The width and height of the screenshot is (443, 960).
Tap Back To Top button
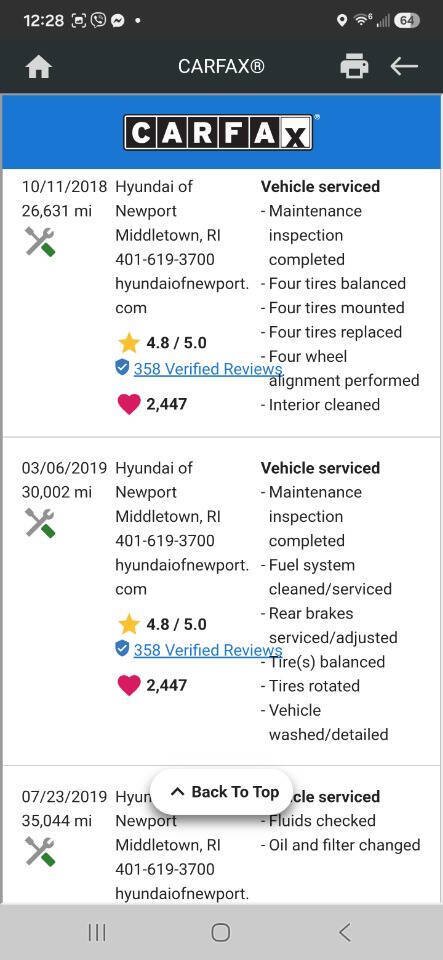point(223,792)
